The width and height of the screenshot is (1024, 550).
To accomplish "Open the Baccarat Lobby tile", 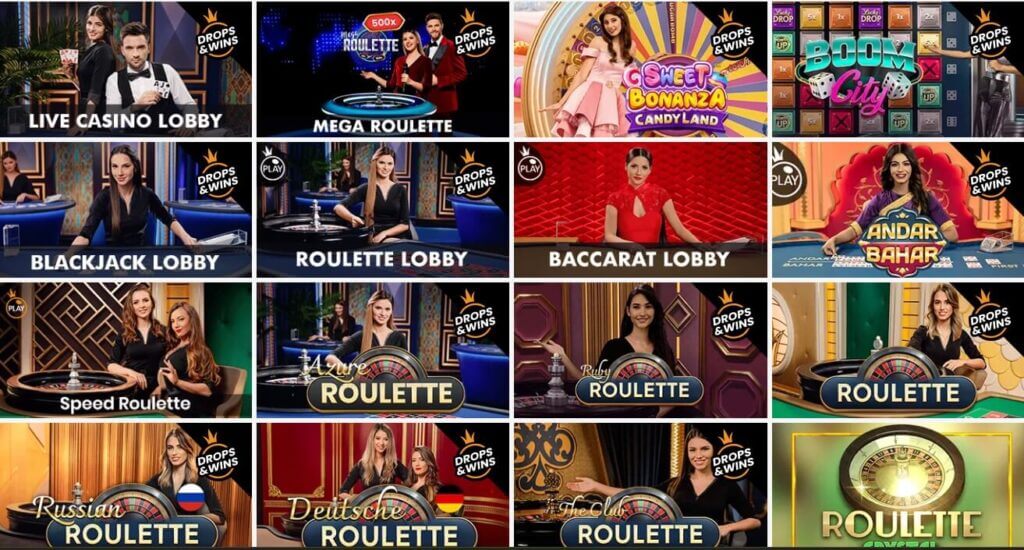I will [640, 210].
